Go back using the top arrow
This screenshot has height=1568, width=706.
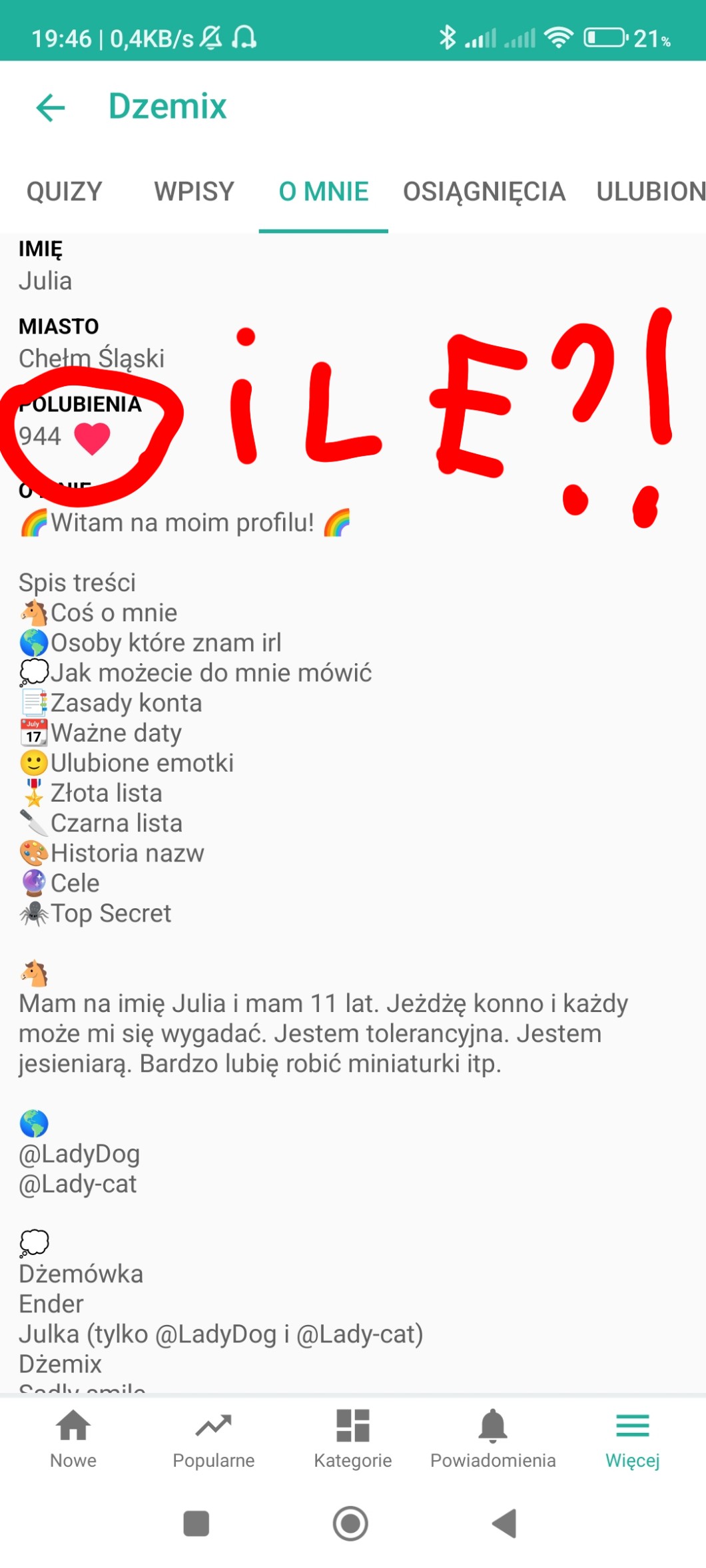[51, 107]
